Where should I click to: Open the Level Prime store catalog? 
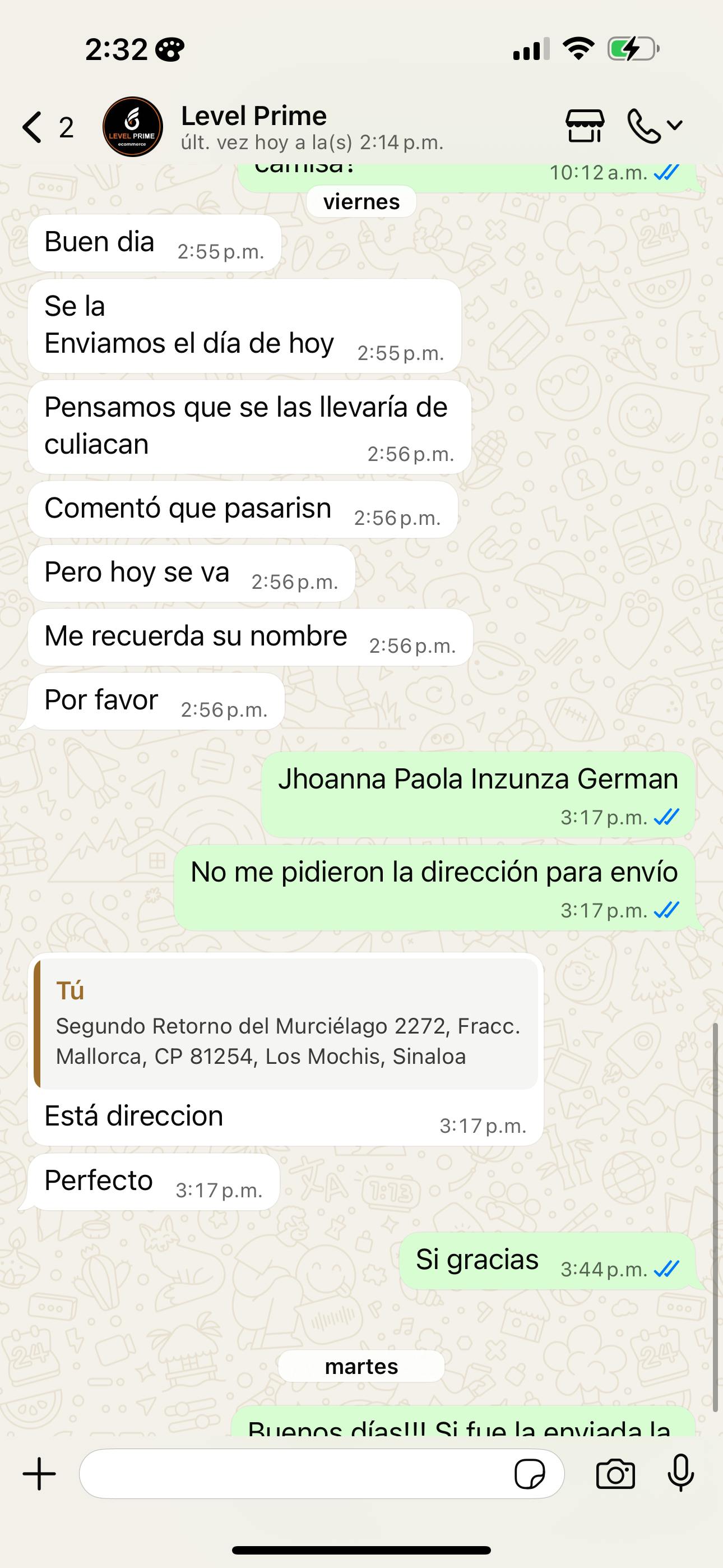pos(584,126)
